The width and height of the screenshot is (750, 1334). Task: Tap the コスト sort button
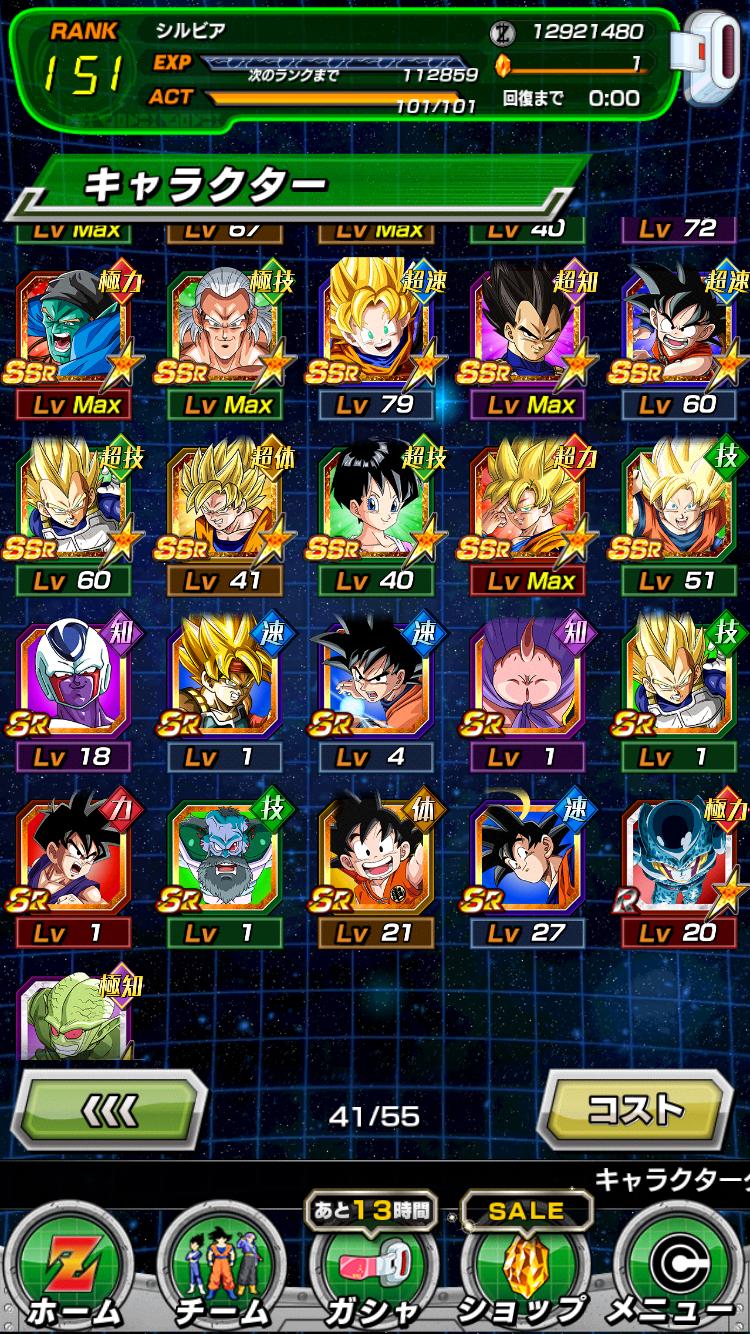click(x=635, y=1109)
